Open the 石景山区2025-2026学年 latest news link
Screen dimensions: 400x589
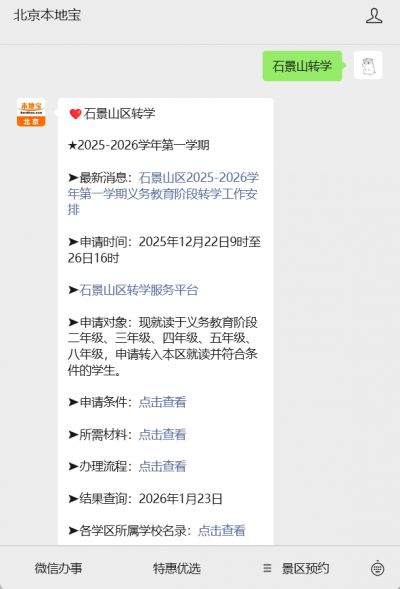click(163, 193)
